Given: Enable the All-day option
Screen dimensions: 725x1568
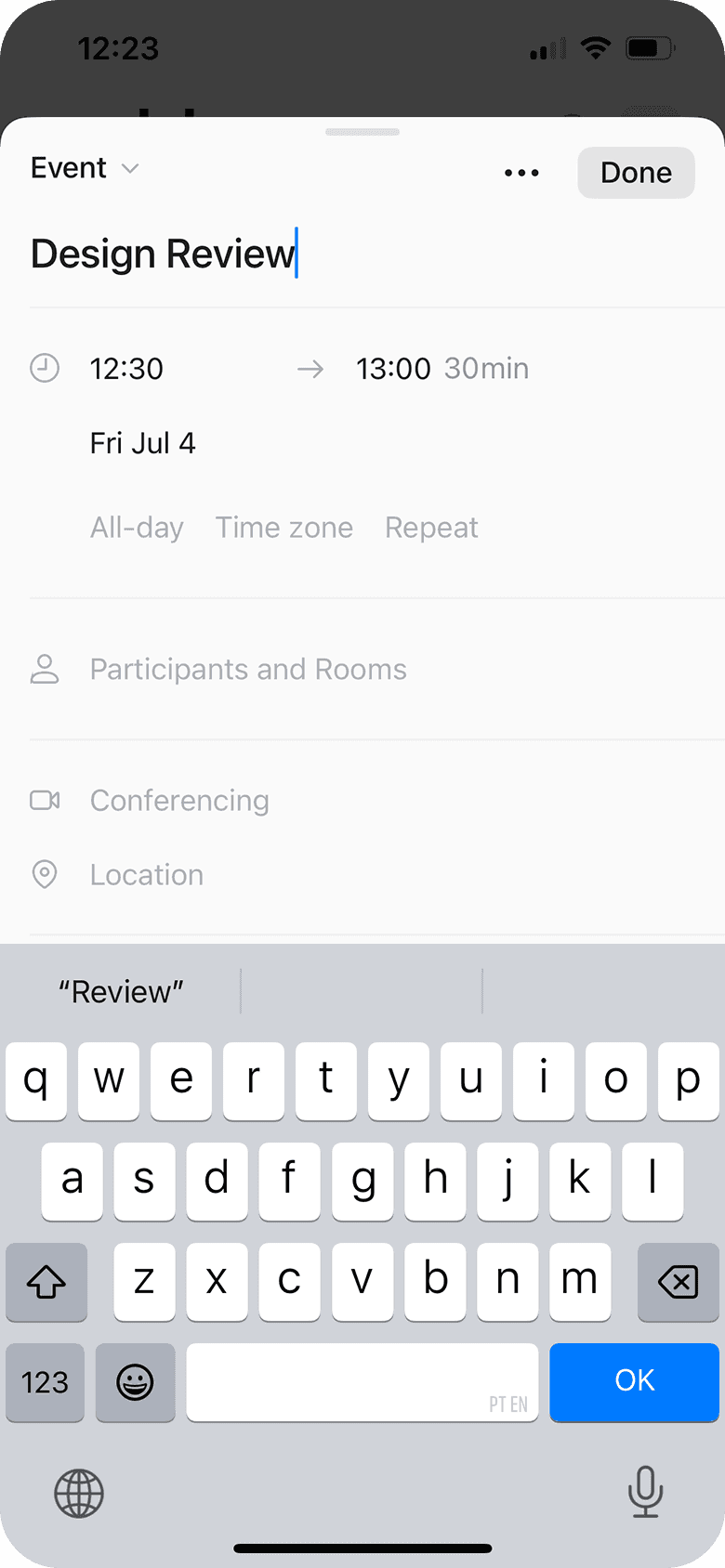Looking at the screenshot, I should tap(137, 528).
